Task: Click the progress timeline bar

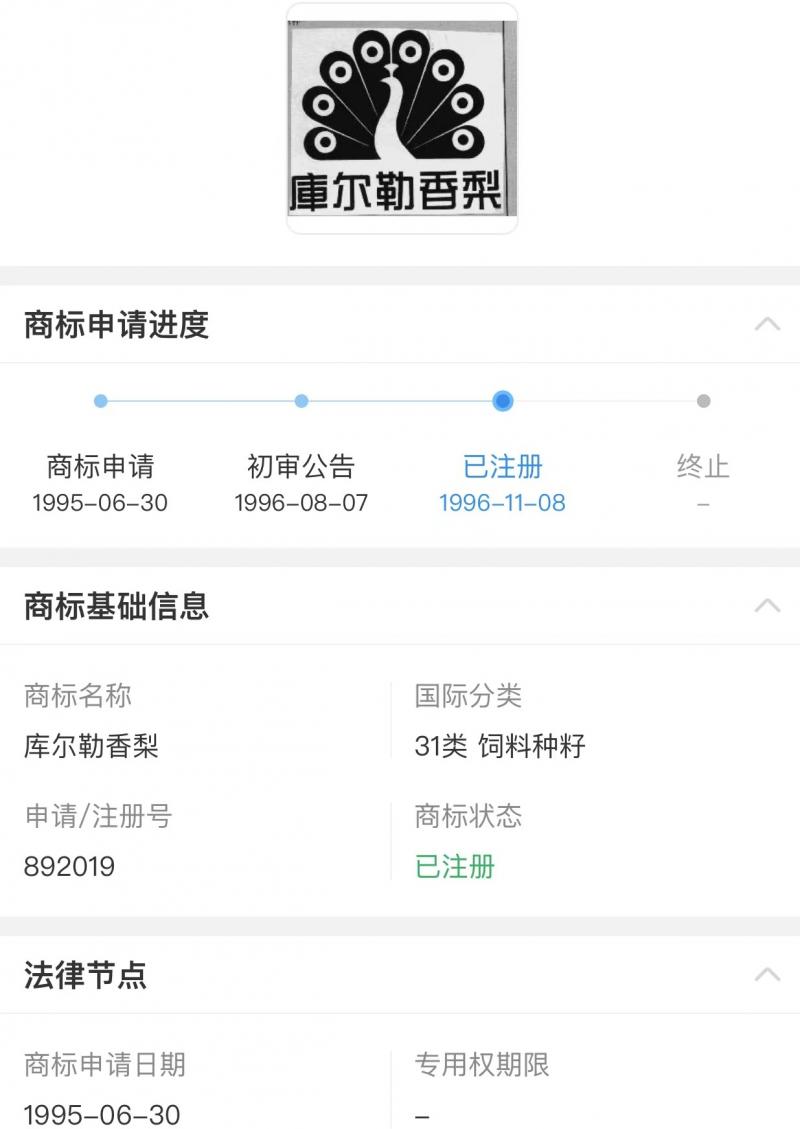Action: [x=400, y=401]
